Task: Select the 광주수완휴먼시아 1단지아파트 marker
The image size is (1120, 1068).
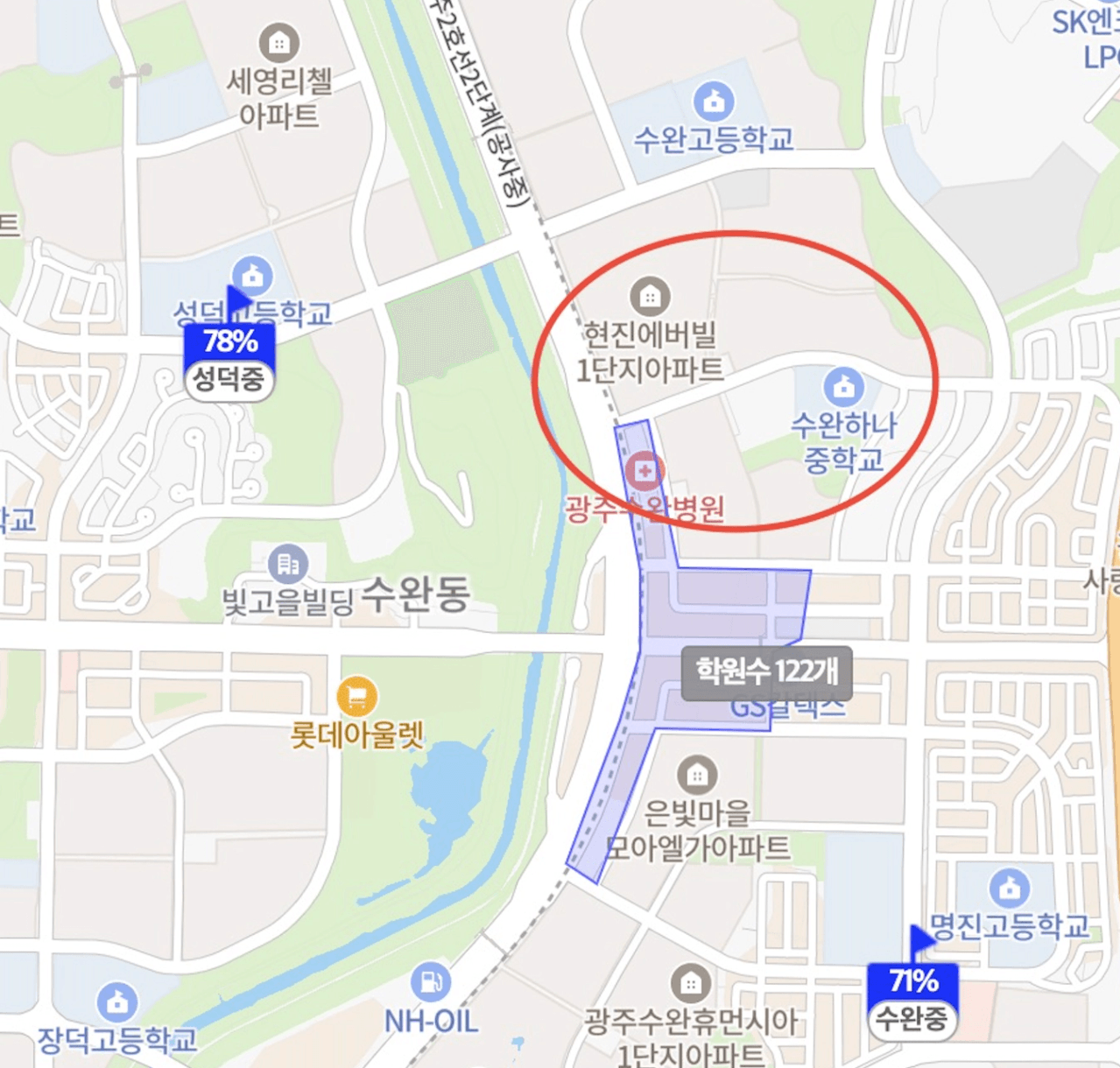Action: [691, 983]
